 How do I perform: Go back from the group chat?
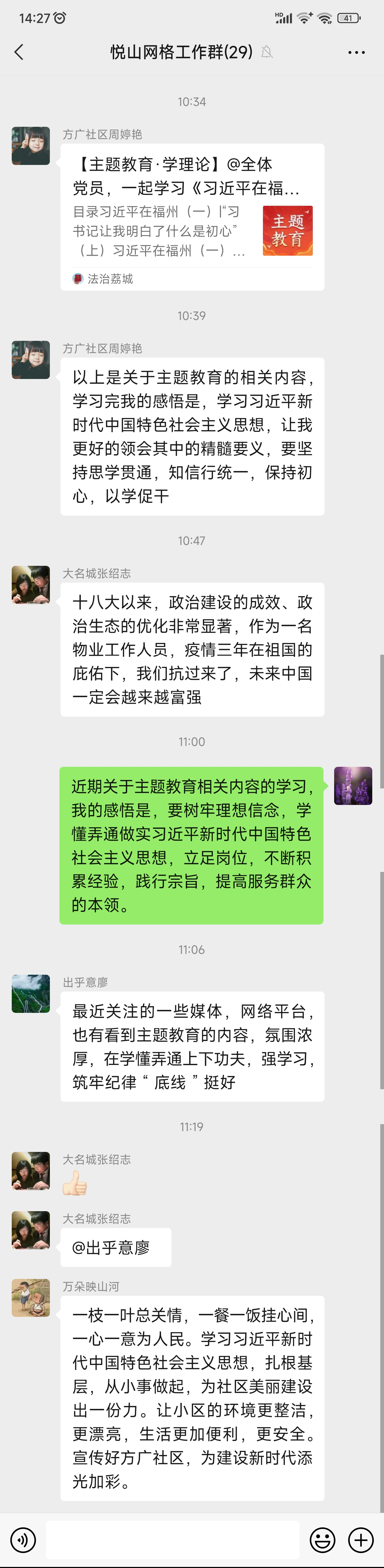tap(19, 52)
